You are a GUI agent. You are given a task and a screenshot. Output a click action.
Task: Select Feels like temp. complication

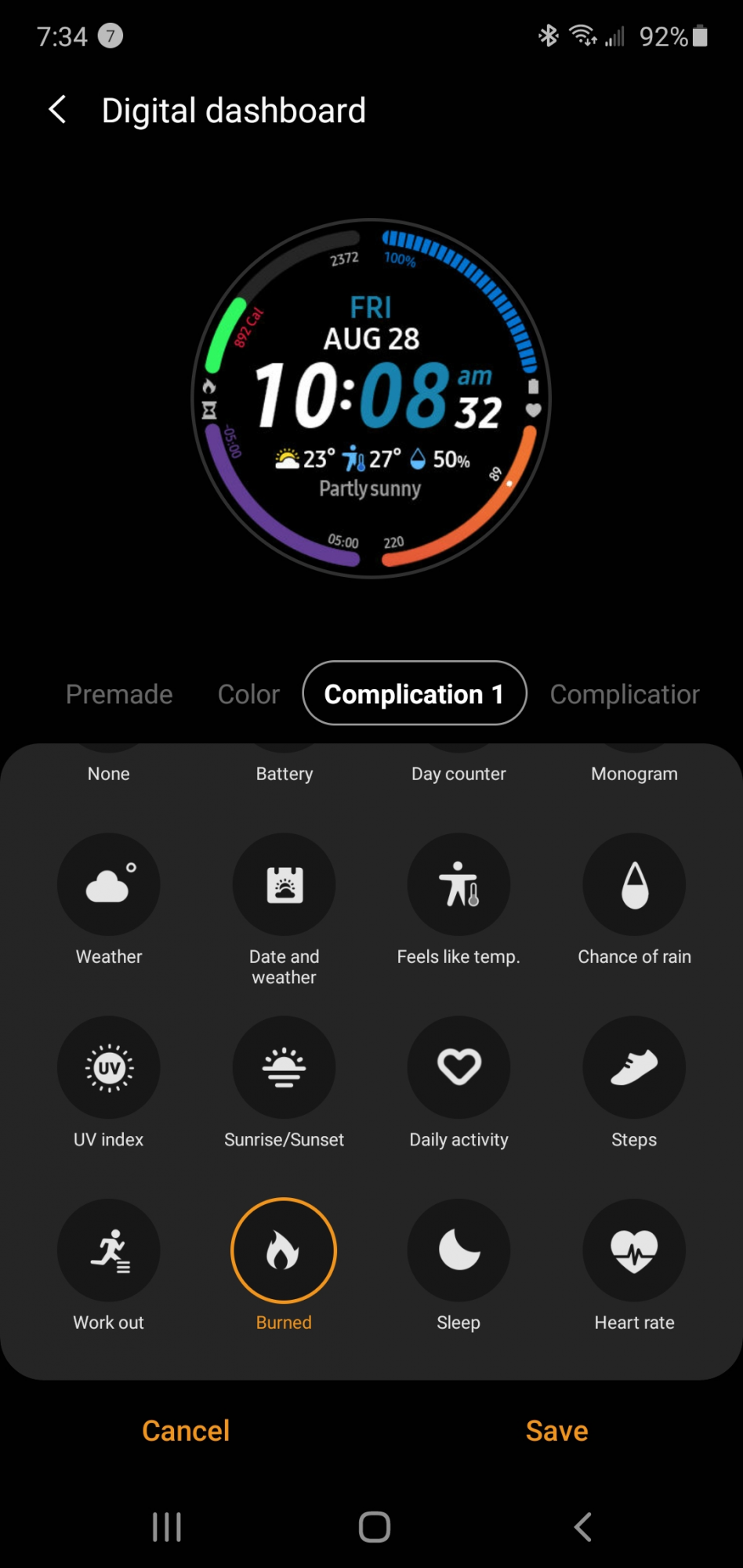[458, 884]
